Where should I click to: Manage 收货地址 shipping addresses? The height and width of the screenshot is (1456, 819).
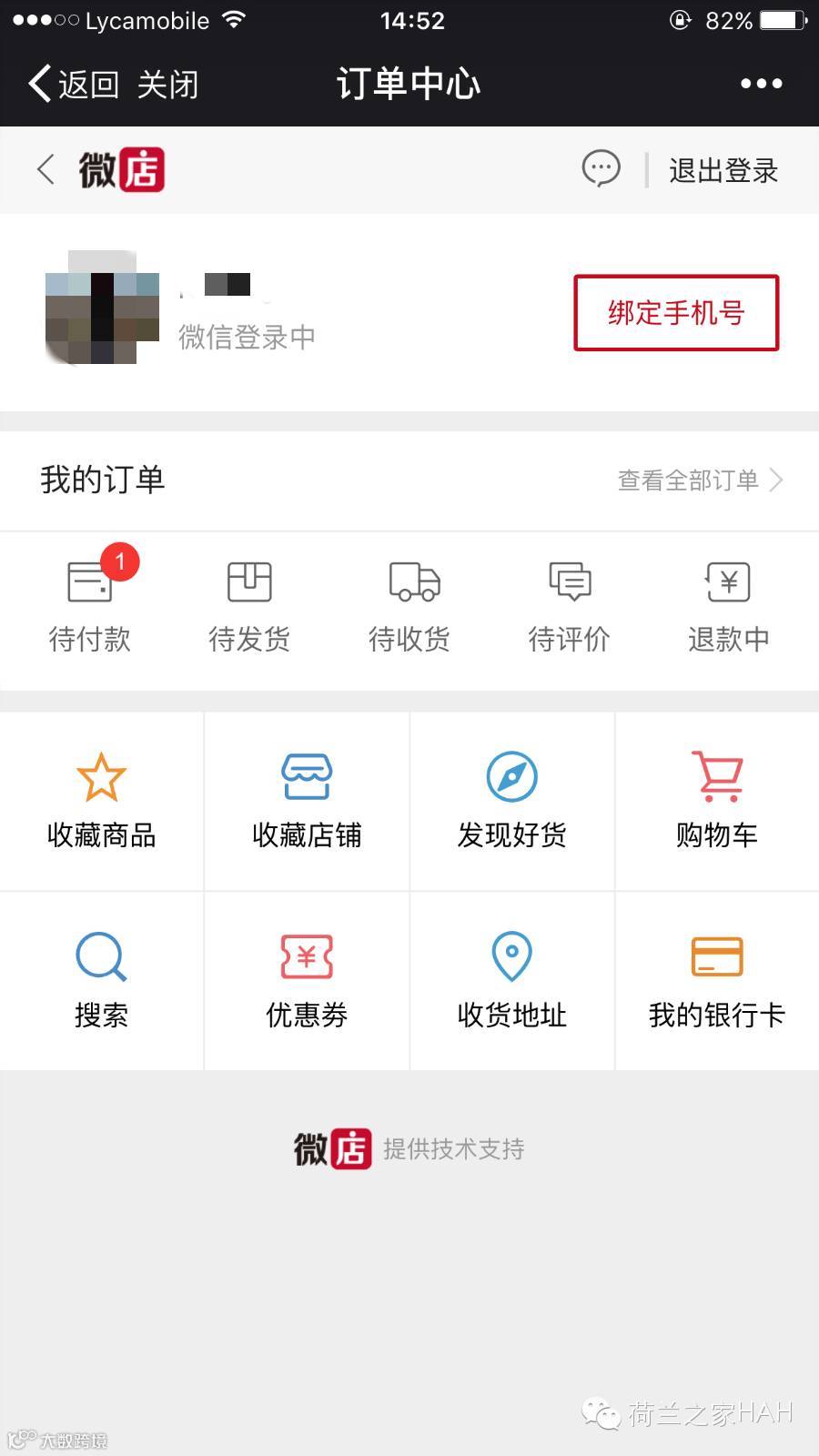[x=512, y=980]
